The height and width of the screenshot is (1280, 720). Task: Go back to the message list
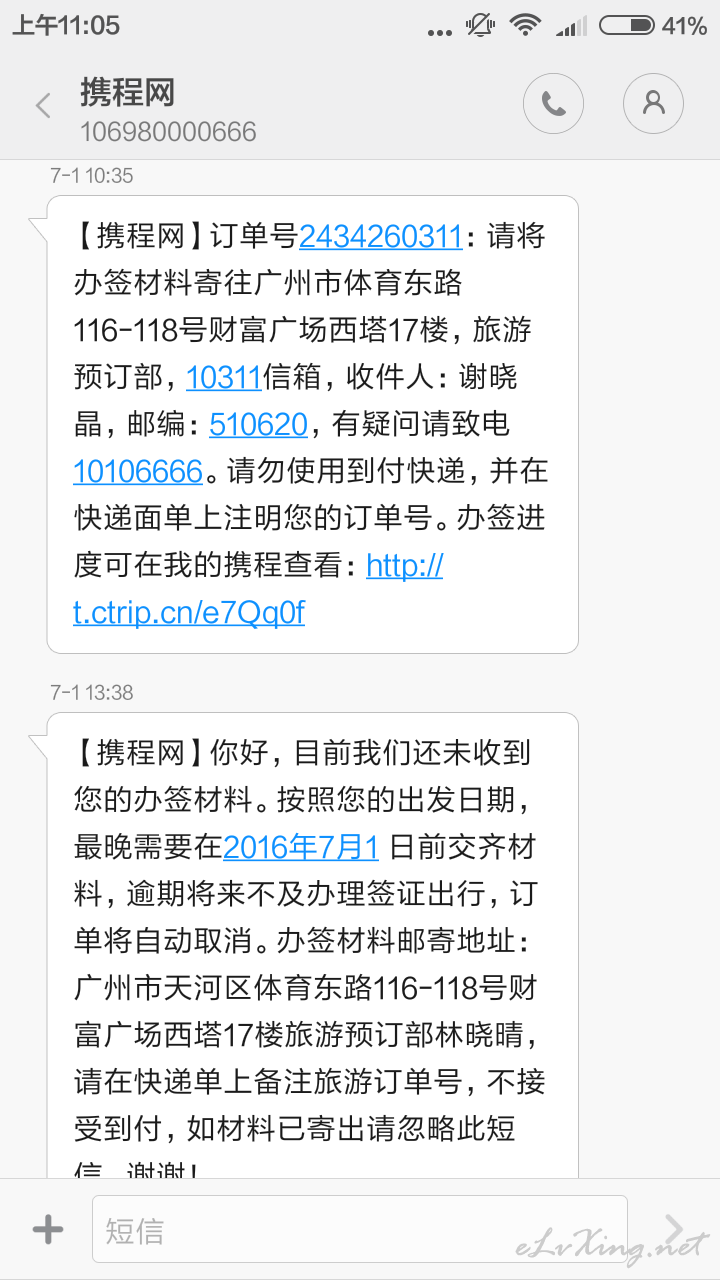click(x=43, y=105)
